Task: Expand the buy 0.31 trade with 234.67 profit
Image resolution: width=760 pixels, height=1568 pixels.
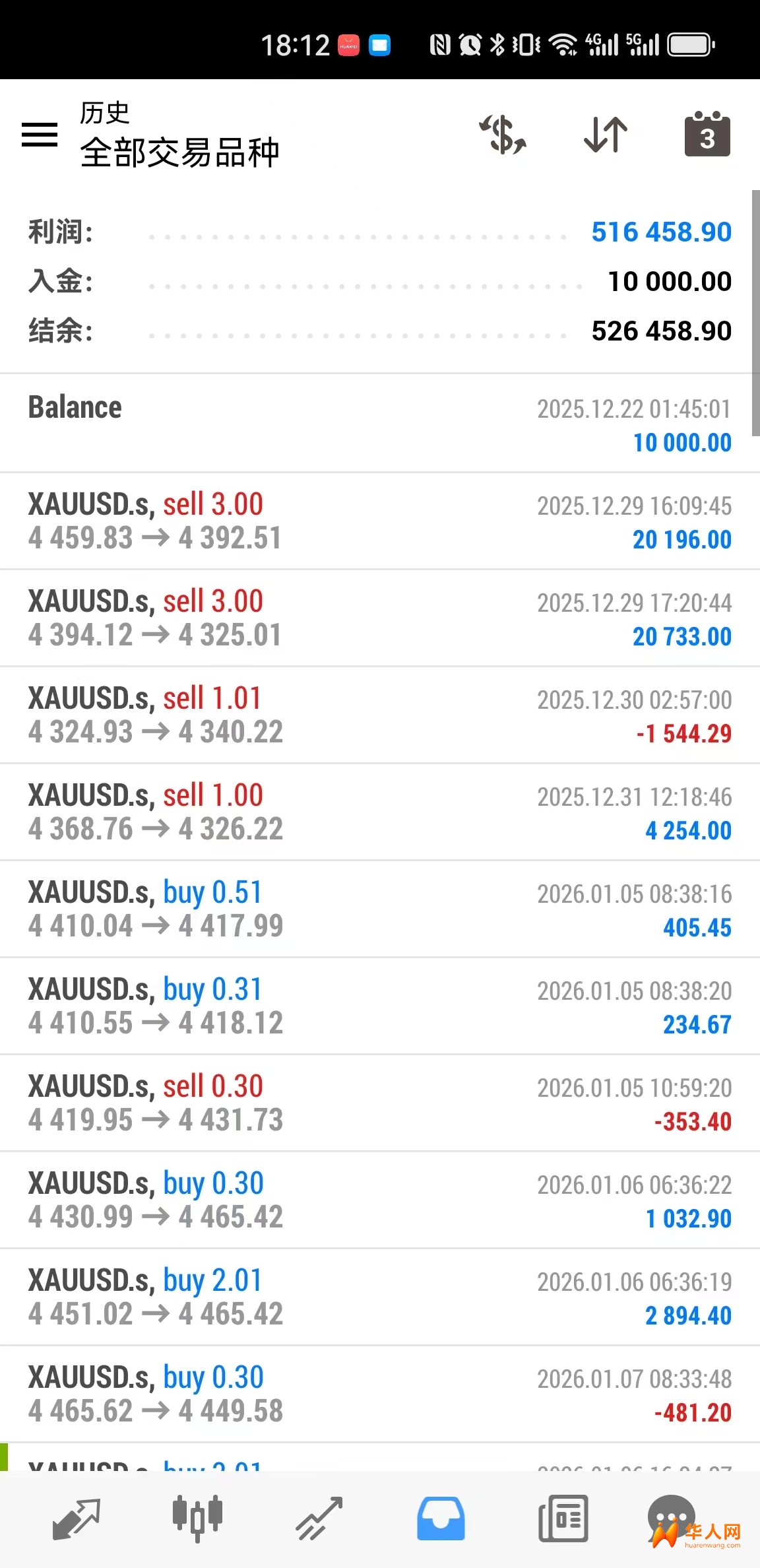Action: tap(379, 1006)
